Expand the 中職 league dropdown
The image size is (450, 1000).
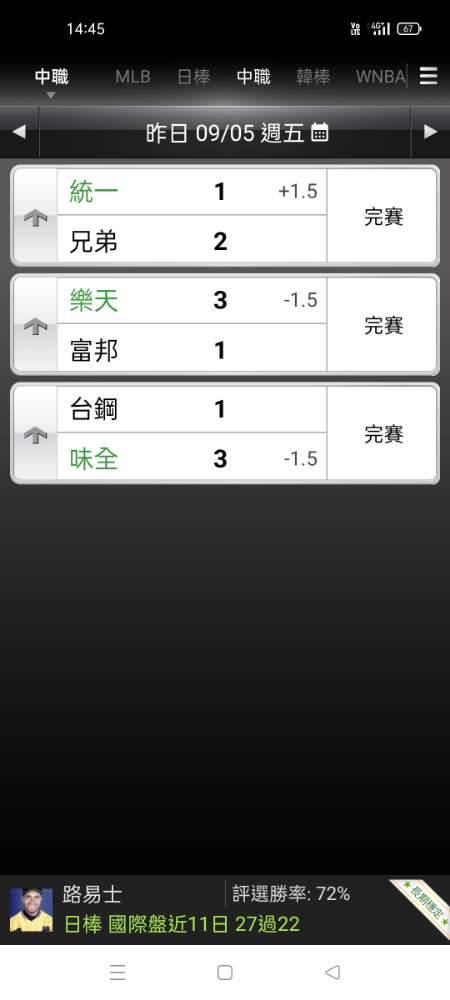(52, 82)
